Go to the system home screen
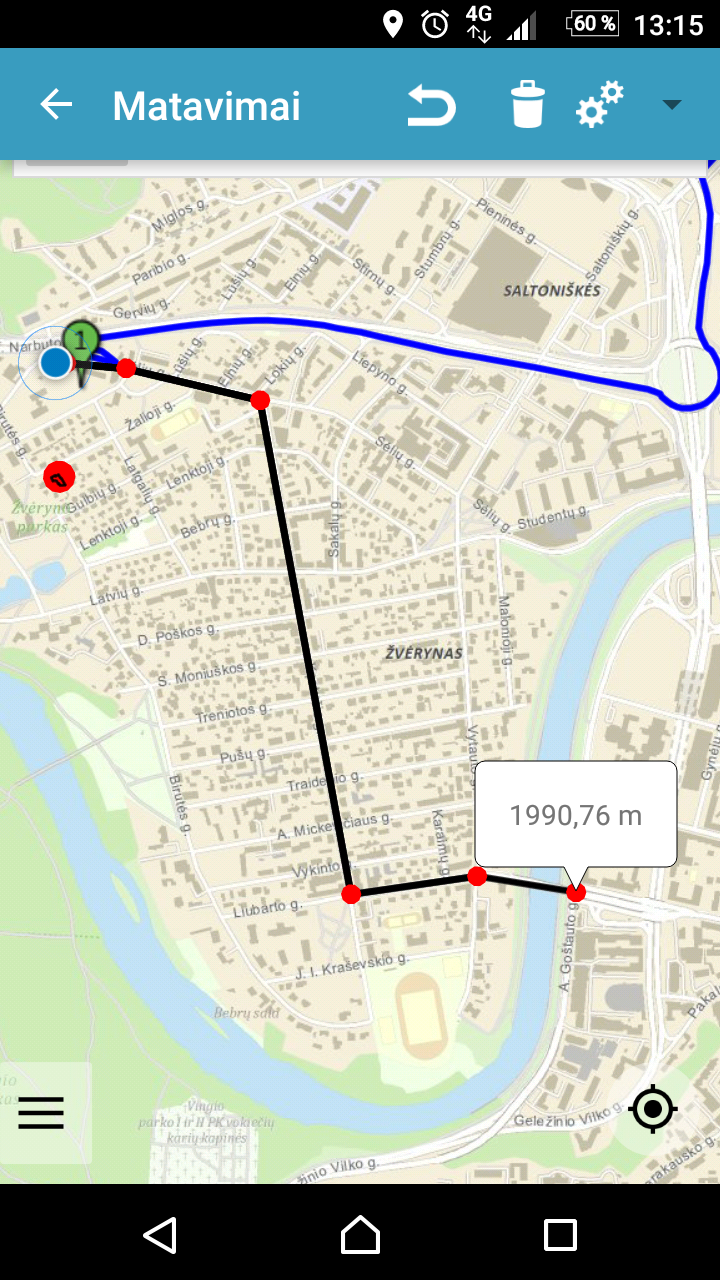Image resolution: width=720 pixels, height=1280 pixels. coord(360,1235)
